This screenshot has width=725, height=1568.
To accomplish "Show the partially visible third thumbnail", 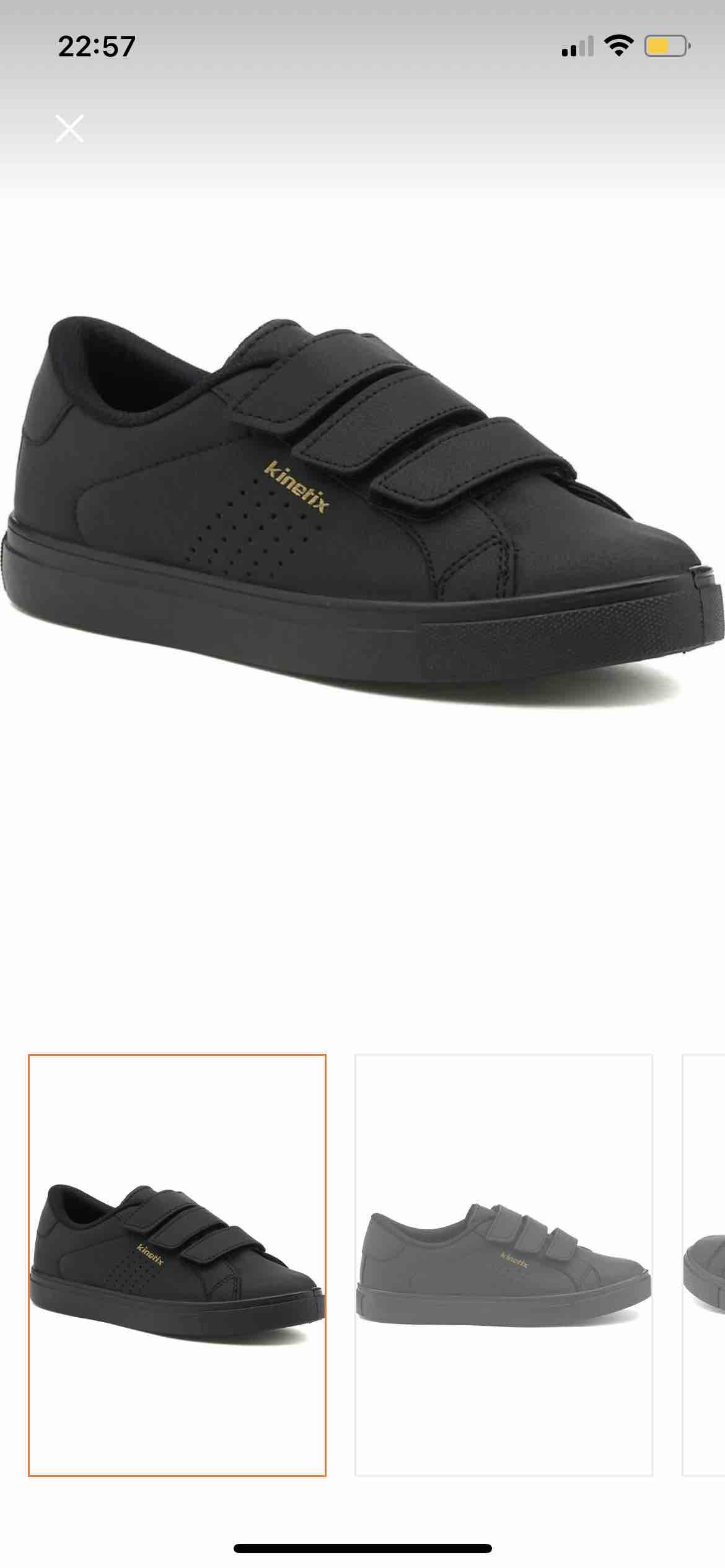I will [704, 1266].
